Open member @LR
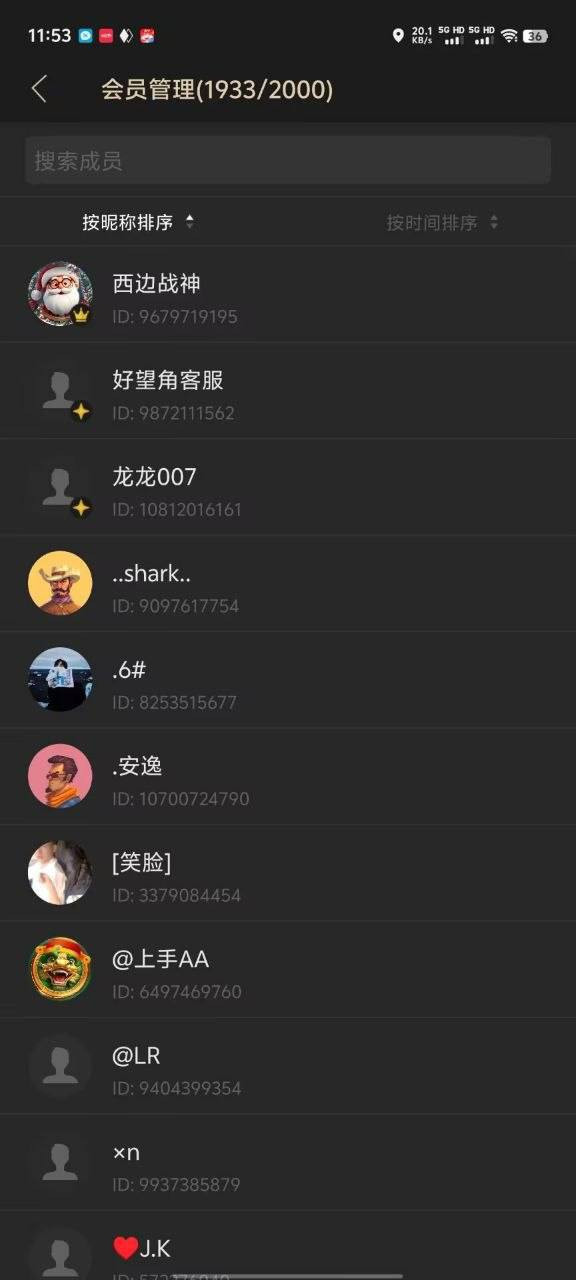576x1280 pixels. 288,1066
